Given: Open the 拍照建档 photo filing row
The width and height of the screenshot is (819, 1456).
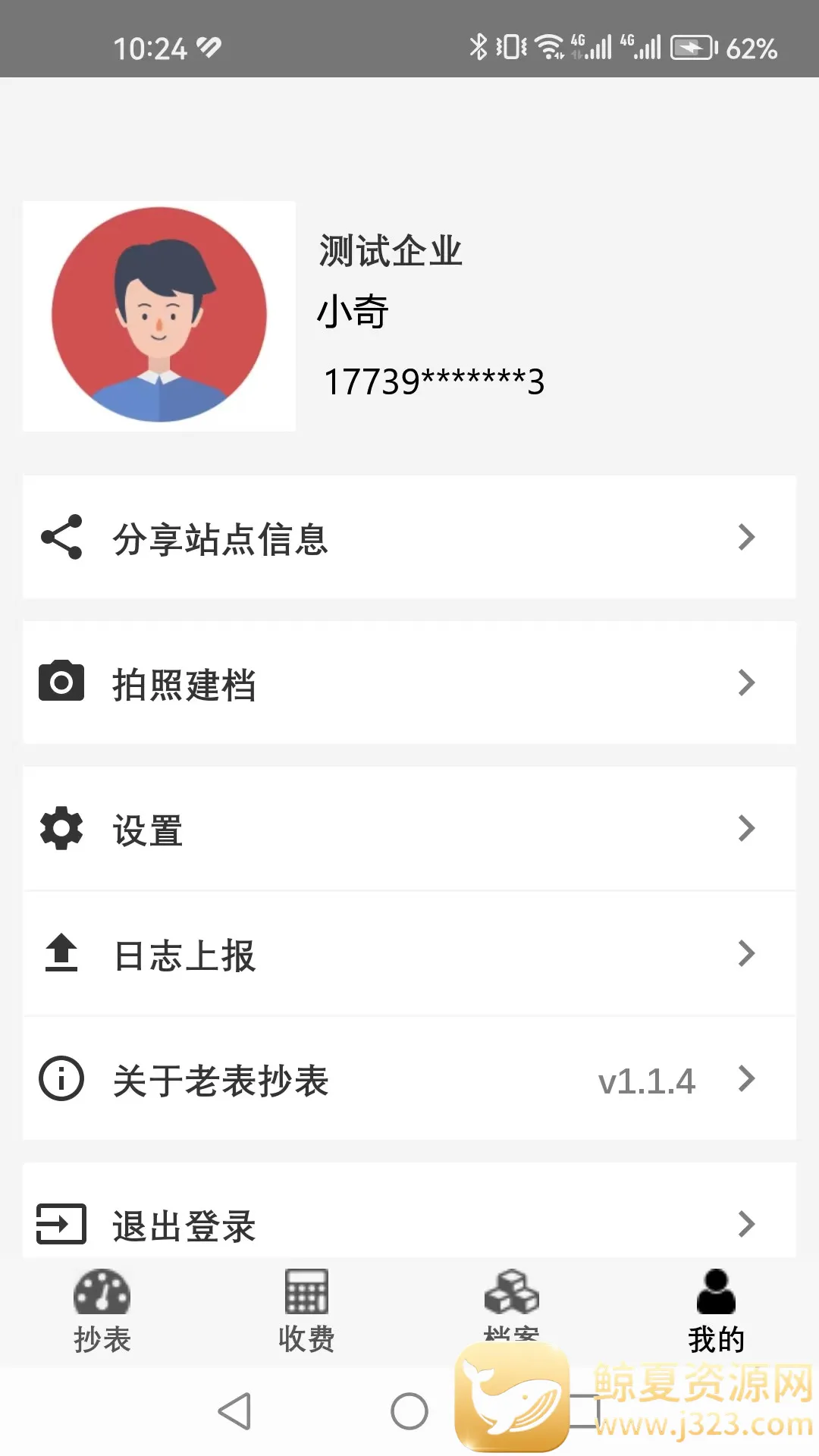Looking at the screenshot, I should (409, 683).
